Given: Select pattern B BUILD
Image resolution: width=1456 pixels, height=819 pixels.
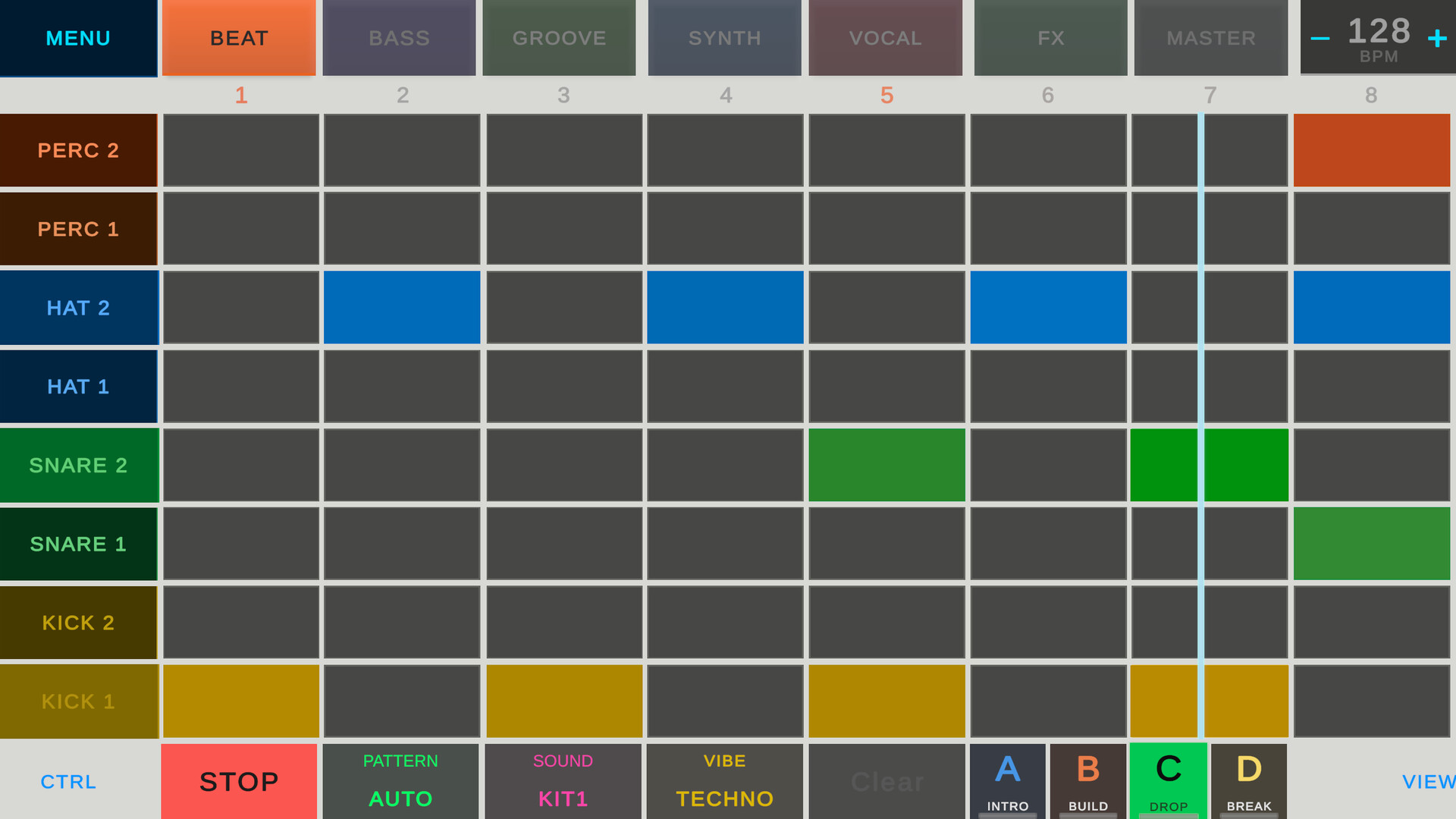Looking at the screenshot, I should [1087, 781].
